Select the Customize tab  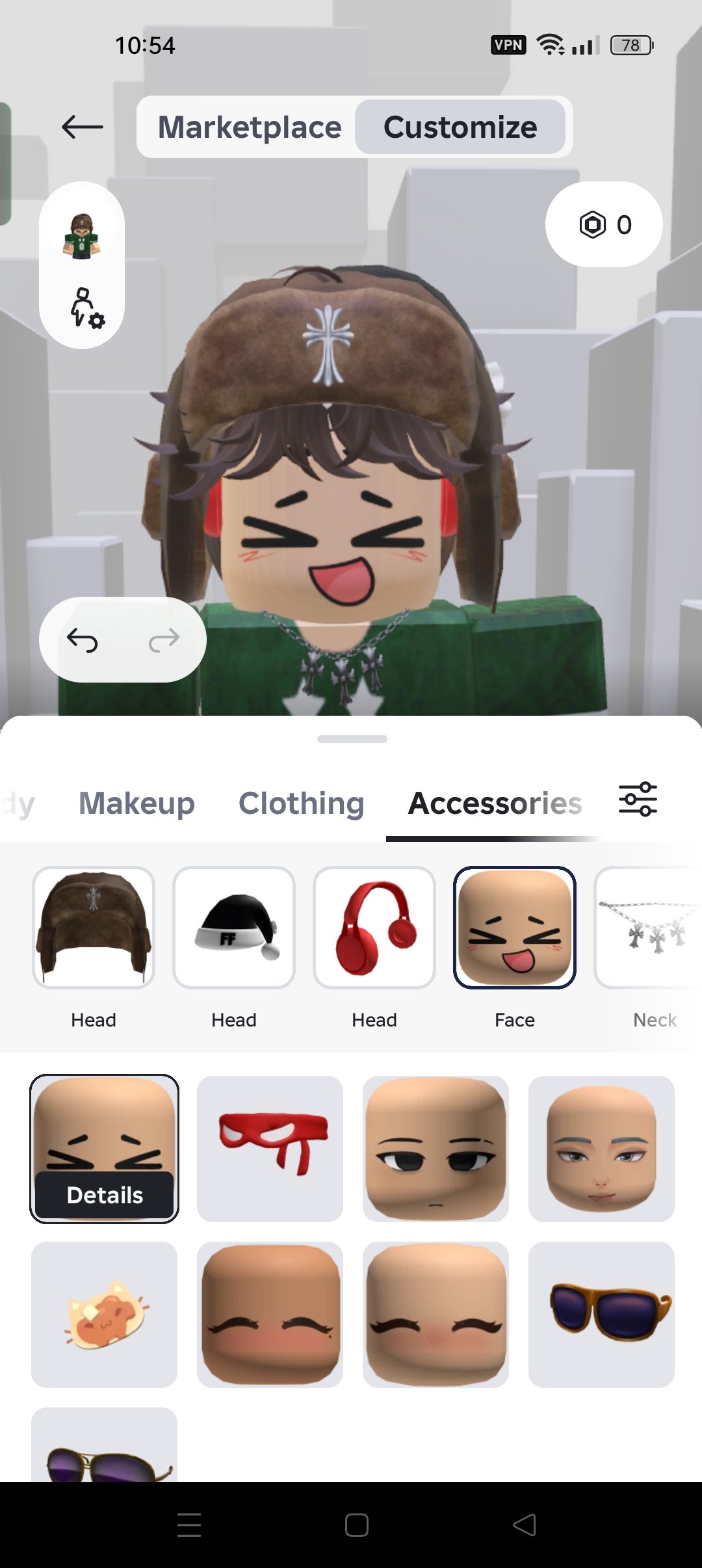[460, 127]
